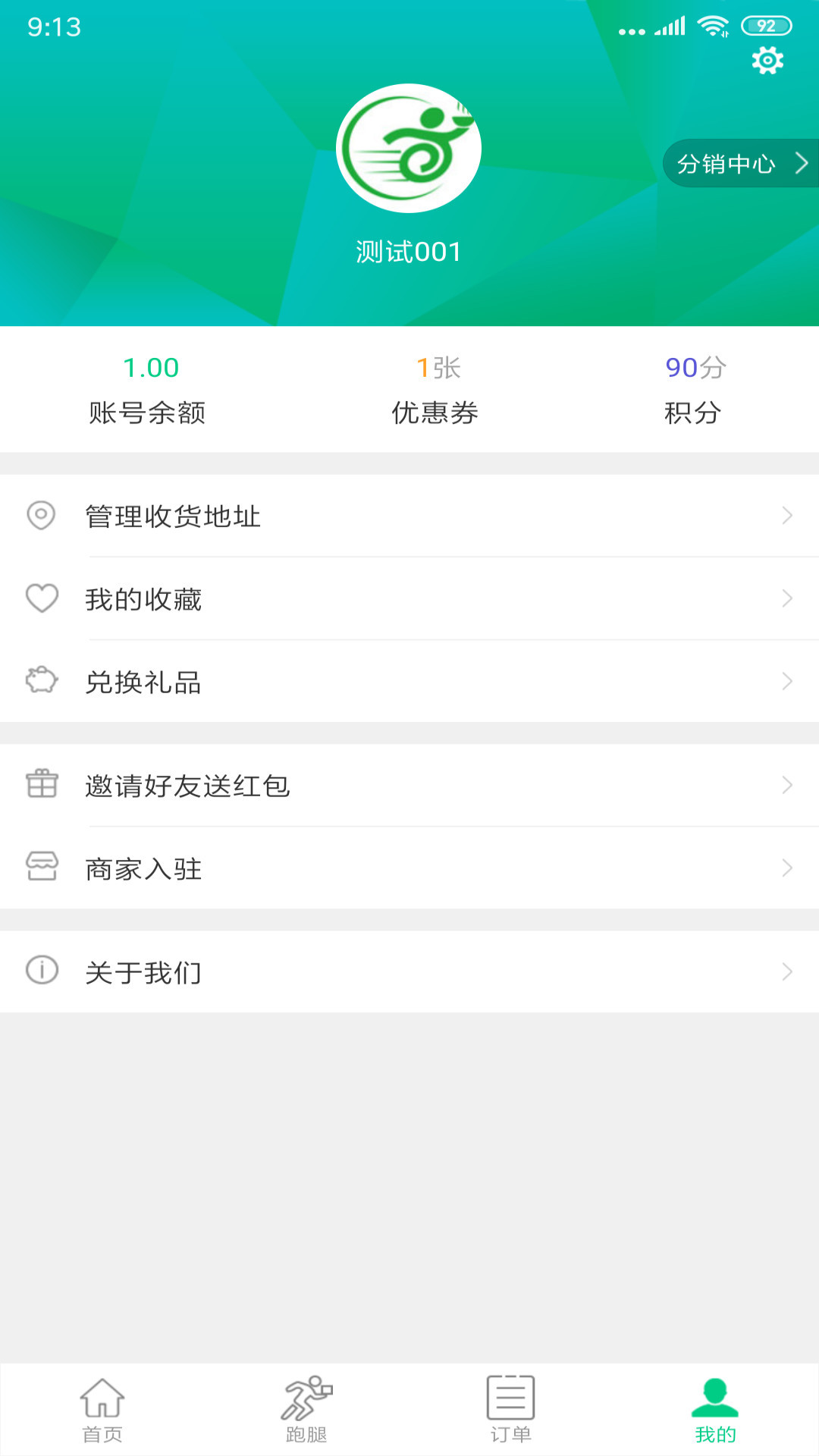Viewport: 819px width, 1456px height.
Task: Open 我的收藏 favorites
Action: (409, 599)
